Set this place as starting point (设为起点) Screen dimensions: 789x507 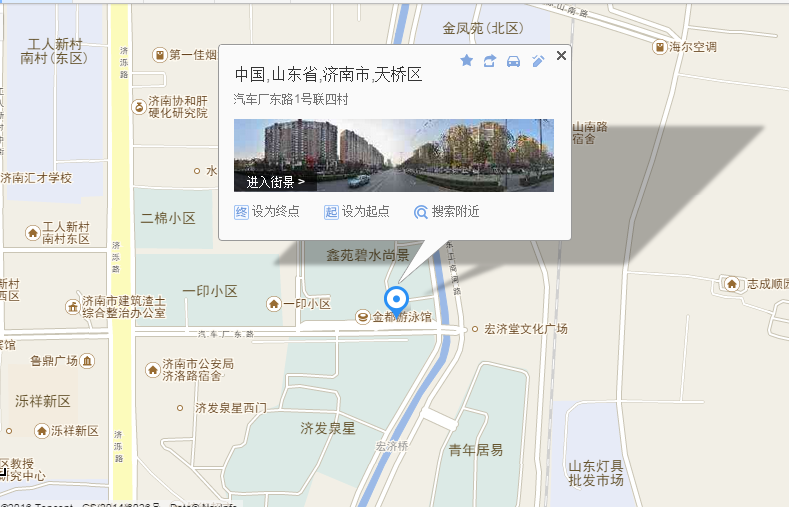(357, 212)
